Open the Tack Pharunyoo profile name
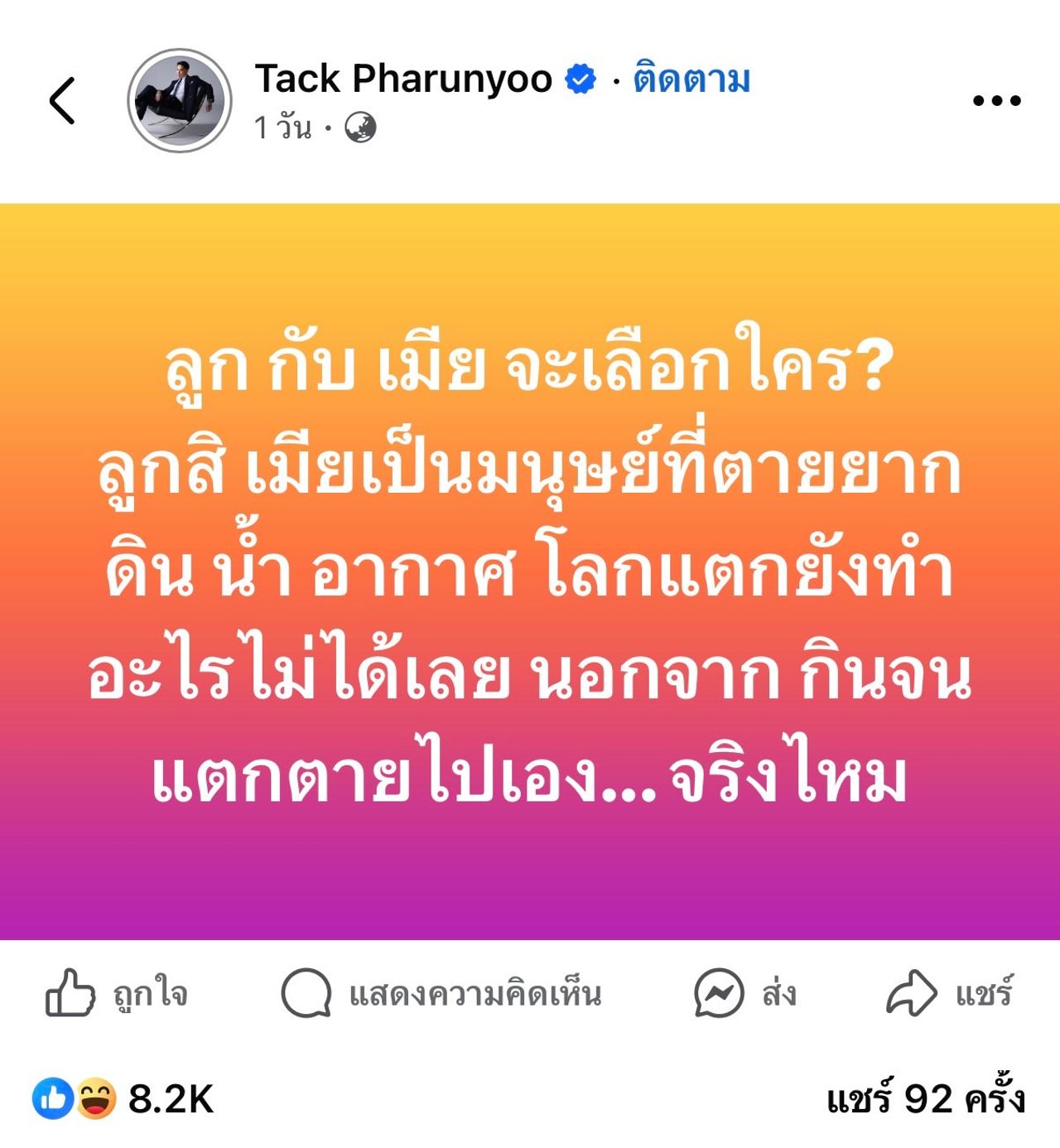Screen dimensions: 1060x1148 tap(403, 80)
